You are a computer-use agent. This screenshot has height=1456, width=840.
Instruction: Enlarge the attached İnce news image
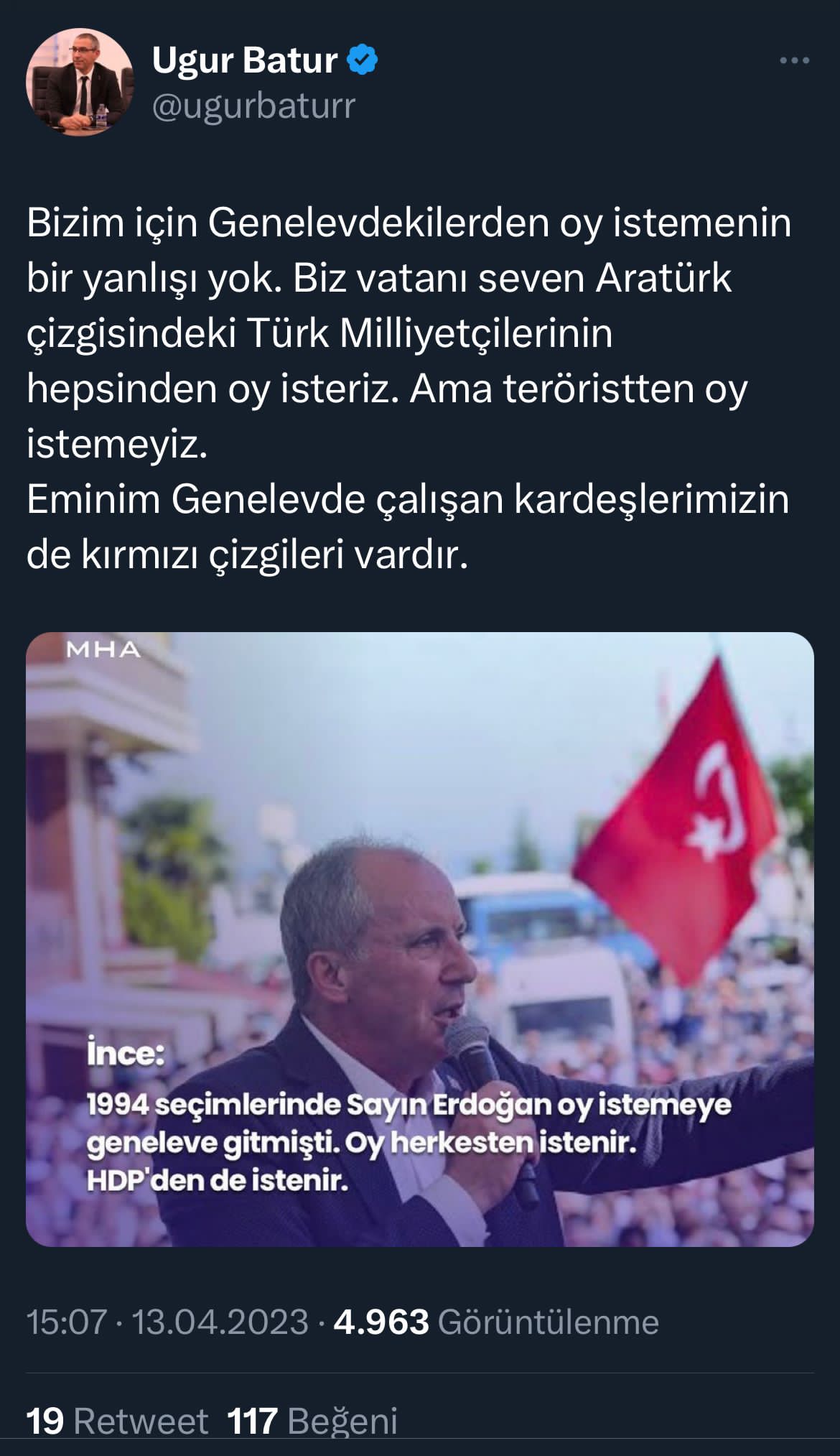[420, 939]
